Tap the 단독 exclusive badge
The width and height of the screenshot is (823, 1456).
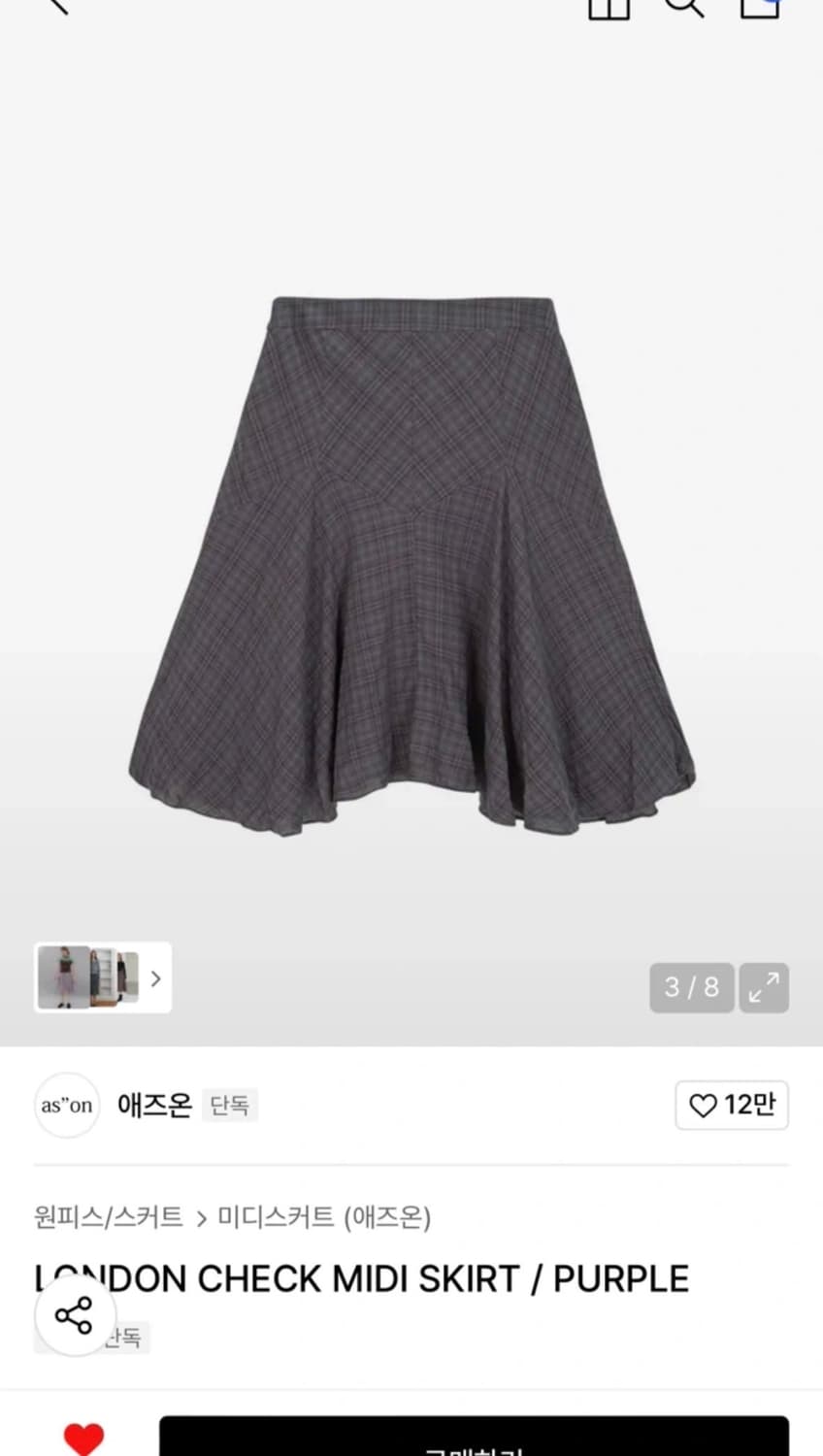point(229,1106)
